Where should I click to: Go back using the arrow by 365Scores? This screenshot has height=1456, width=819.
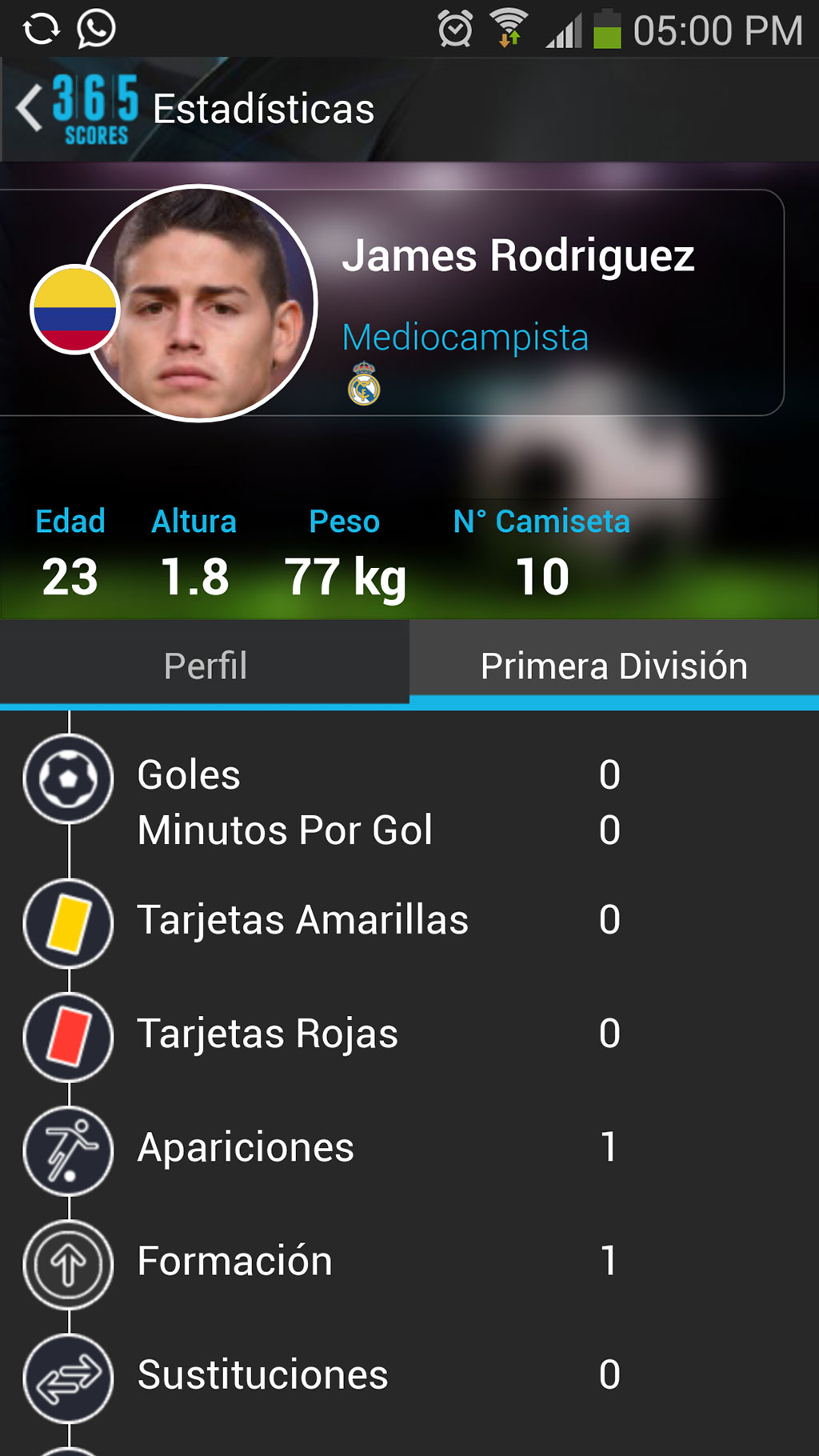click(x=30, y=108)
